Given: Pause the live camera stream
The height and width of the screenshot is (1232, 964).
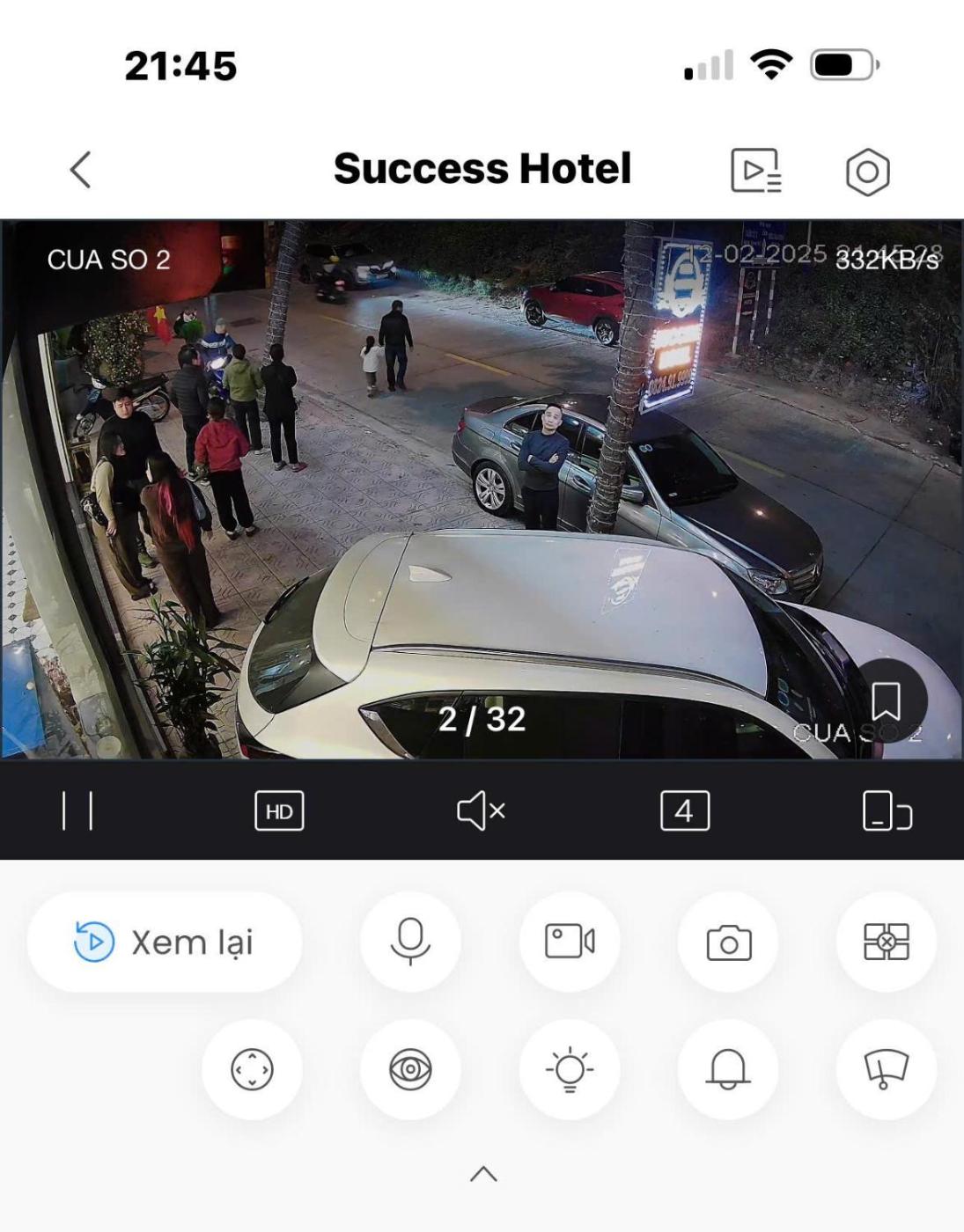Looking at the screenshot, I should click(77, 810).
